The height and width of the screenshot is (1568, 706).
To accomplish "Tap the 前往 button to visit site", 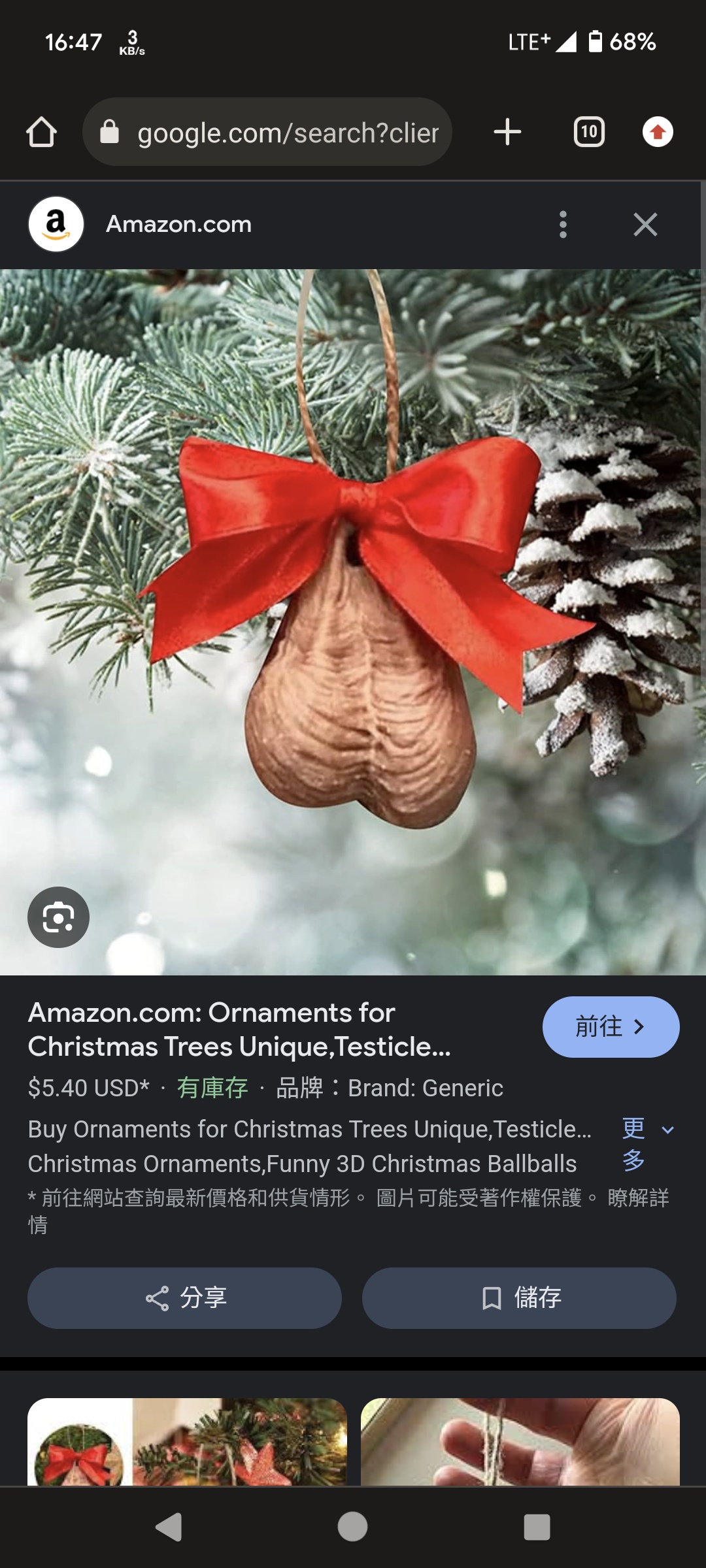I will coord(611,1027).
